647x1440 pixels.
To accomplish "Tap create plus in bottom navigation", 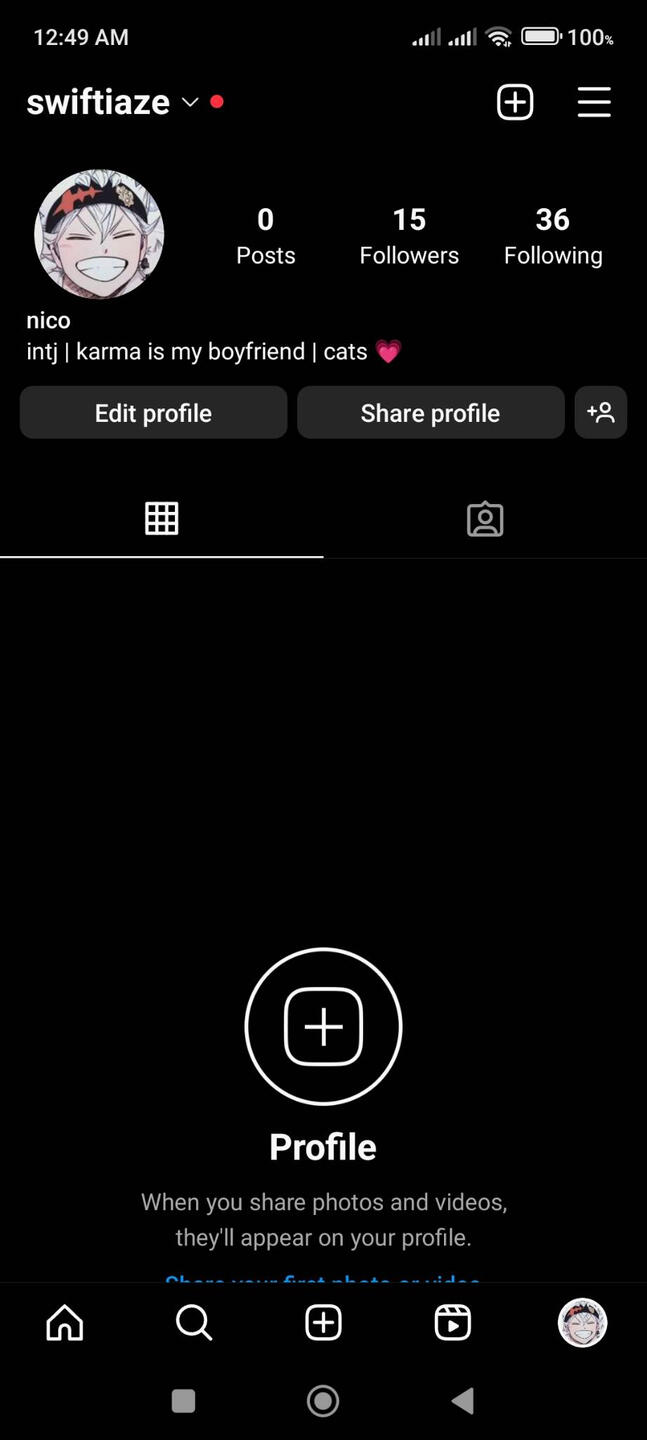I will tap(323, 1323).
